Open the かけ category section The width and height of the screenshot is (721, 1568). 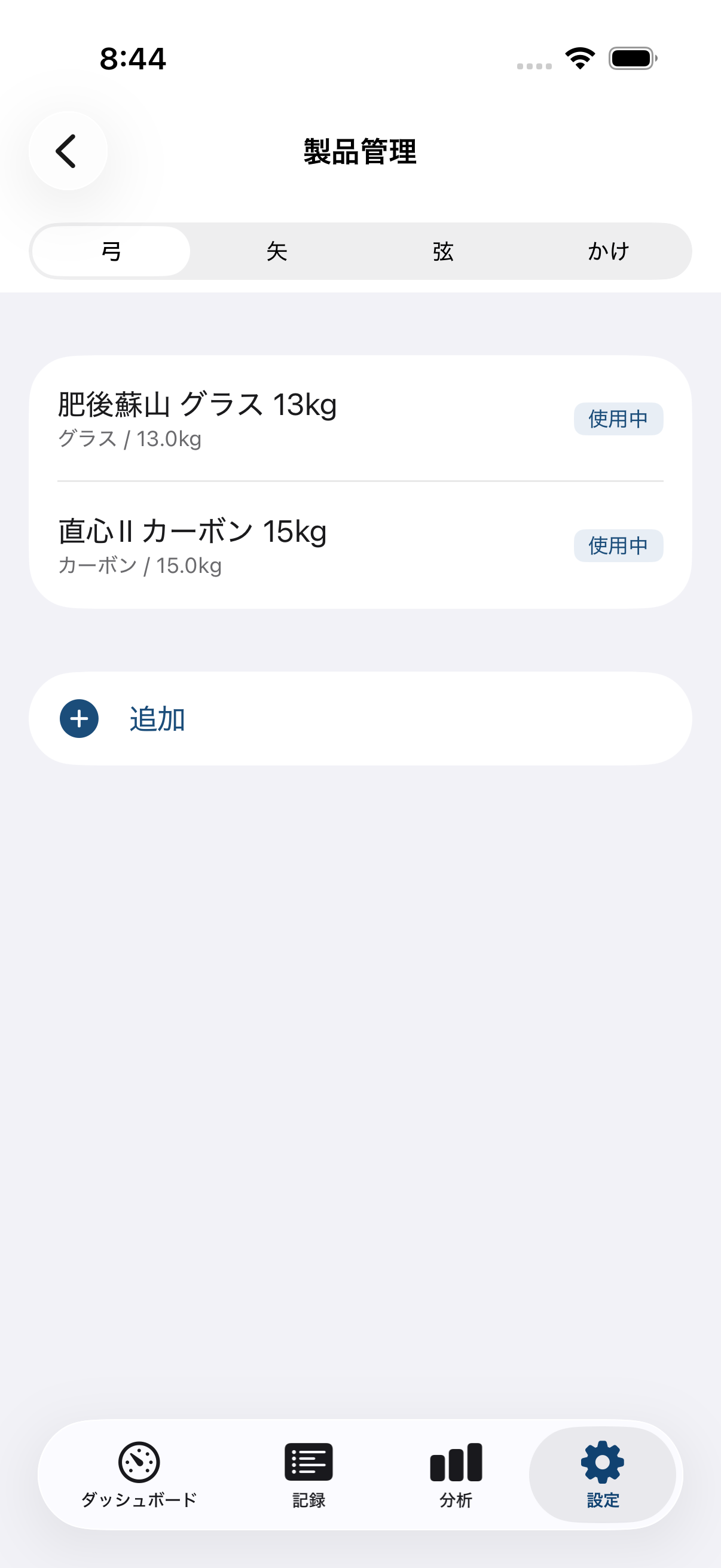click(x=608, y=250)
